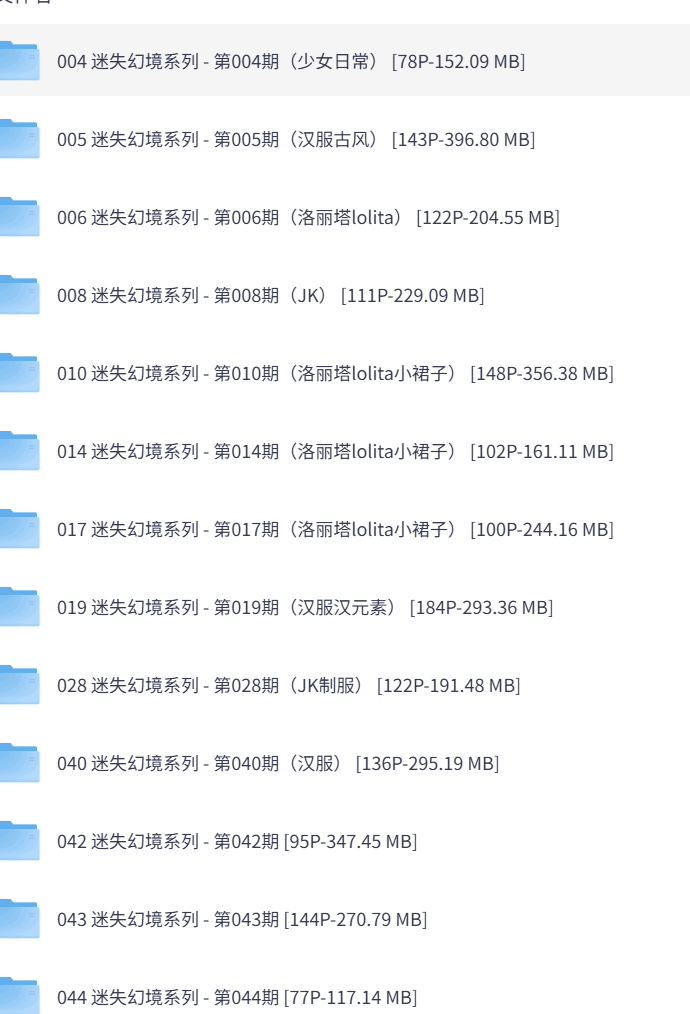This screenshot has height=1014, width=690.
Task: Open folder 004 少女日常
Action: click(290, 61)
